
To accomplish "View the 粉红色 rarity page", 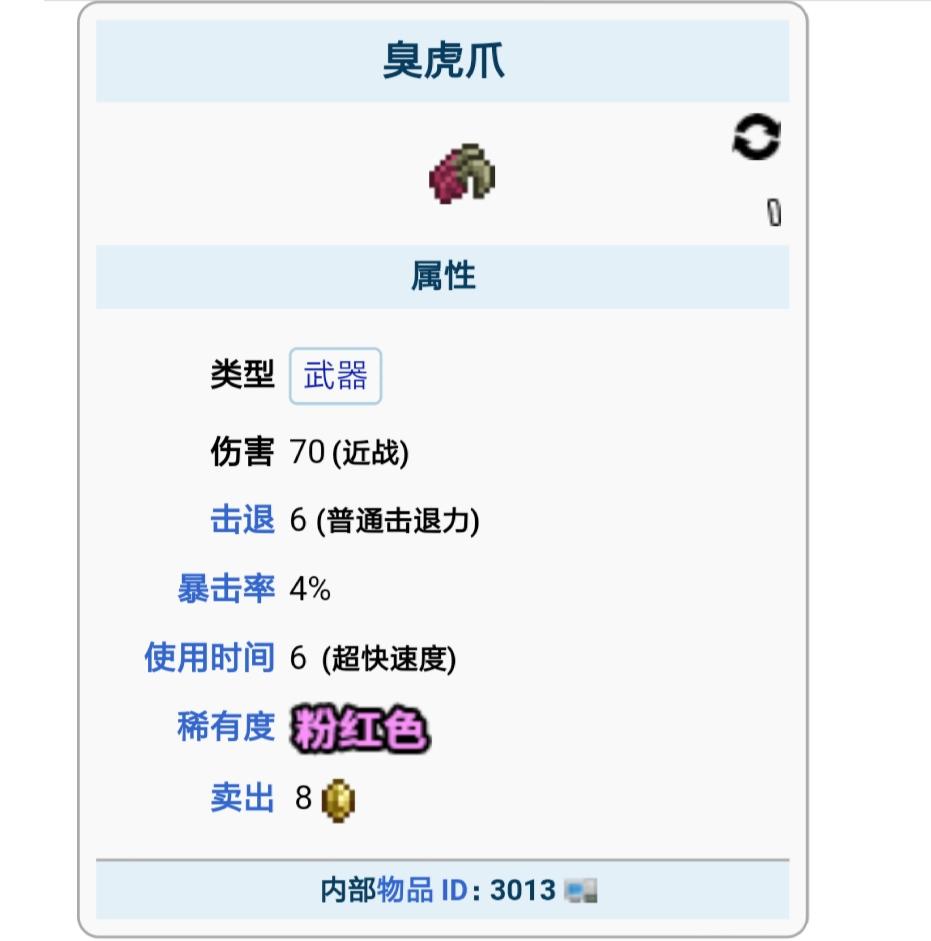I will (360, 729).
